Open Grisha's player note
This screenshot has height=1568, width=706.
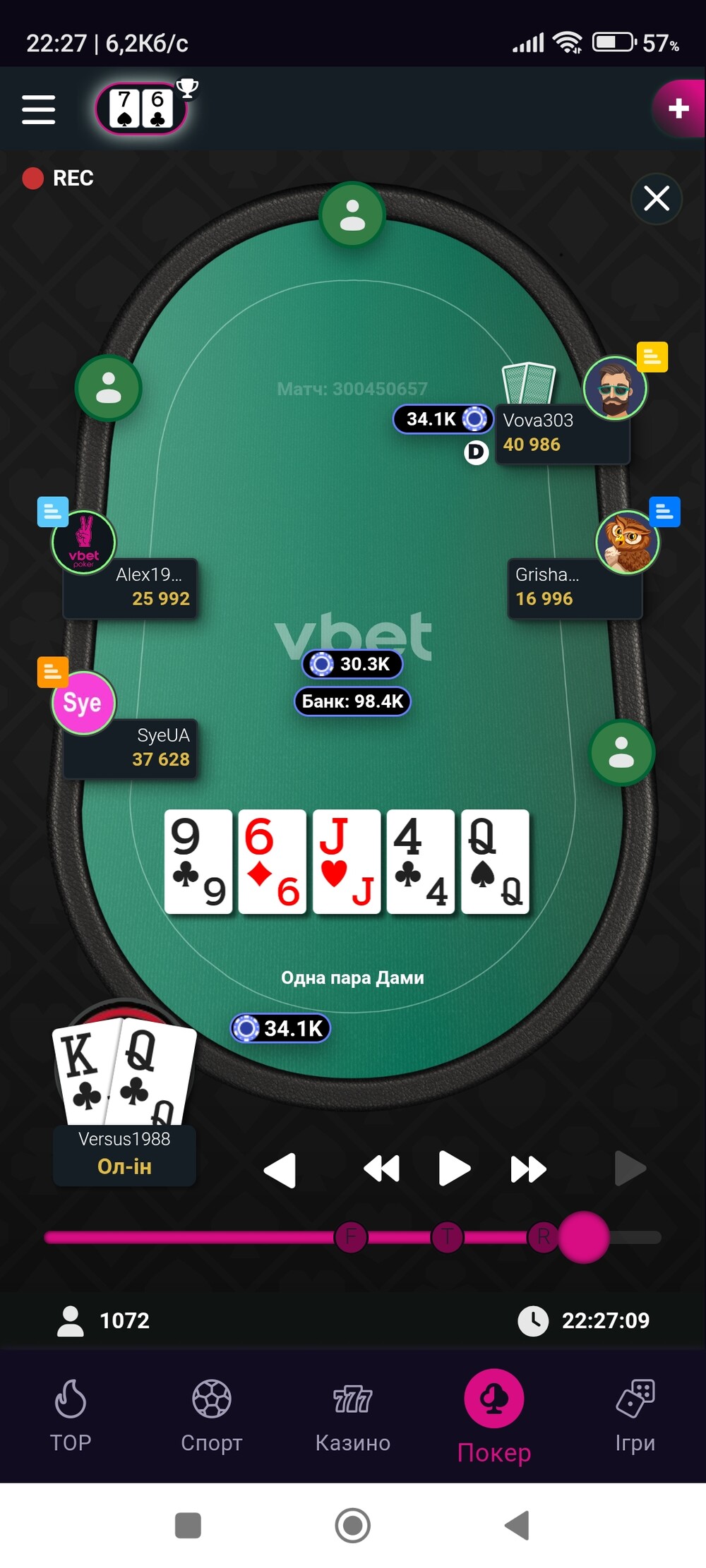click(664, 512)
